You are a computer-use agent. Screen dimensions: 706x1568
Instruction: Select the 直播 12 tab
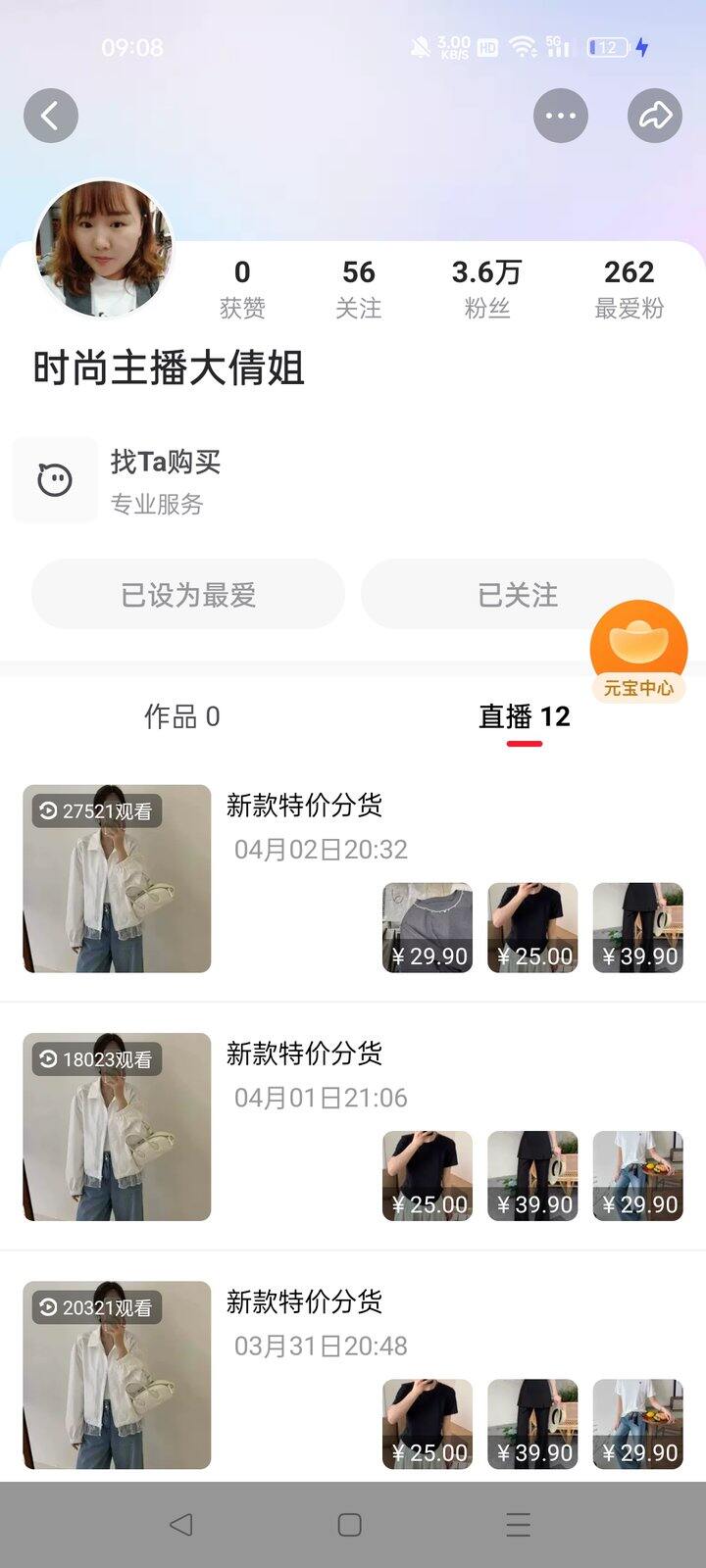click(524, 717)
